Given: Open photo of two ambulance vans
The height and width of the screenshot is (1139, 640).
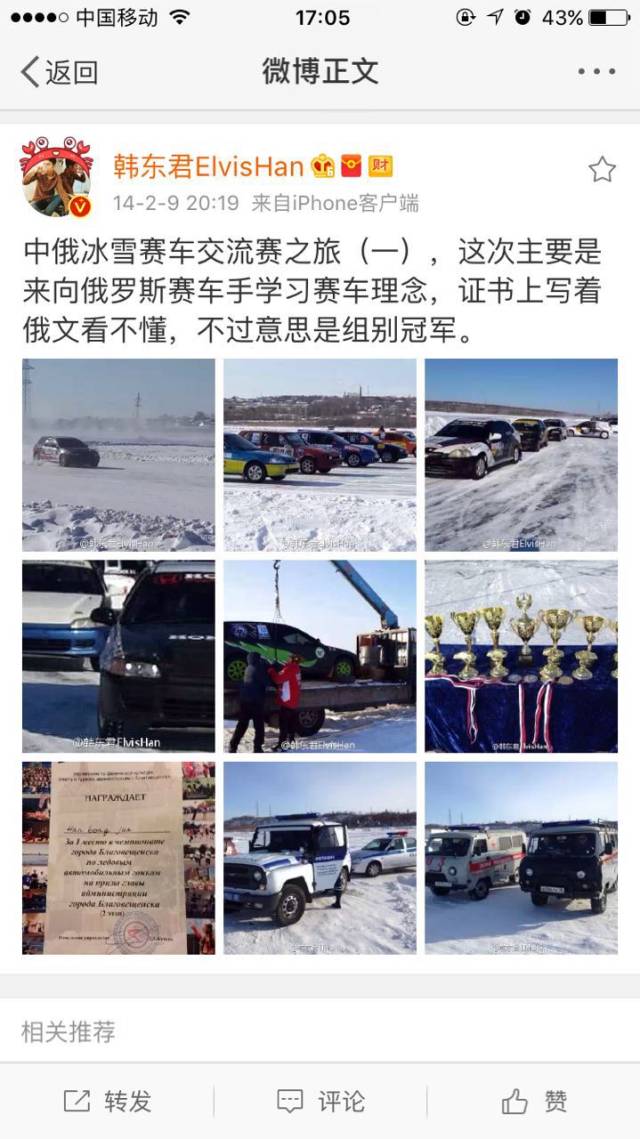Looking at the screenshot, I should [x=521, y=858].
